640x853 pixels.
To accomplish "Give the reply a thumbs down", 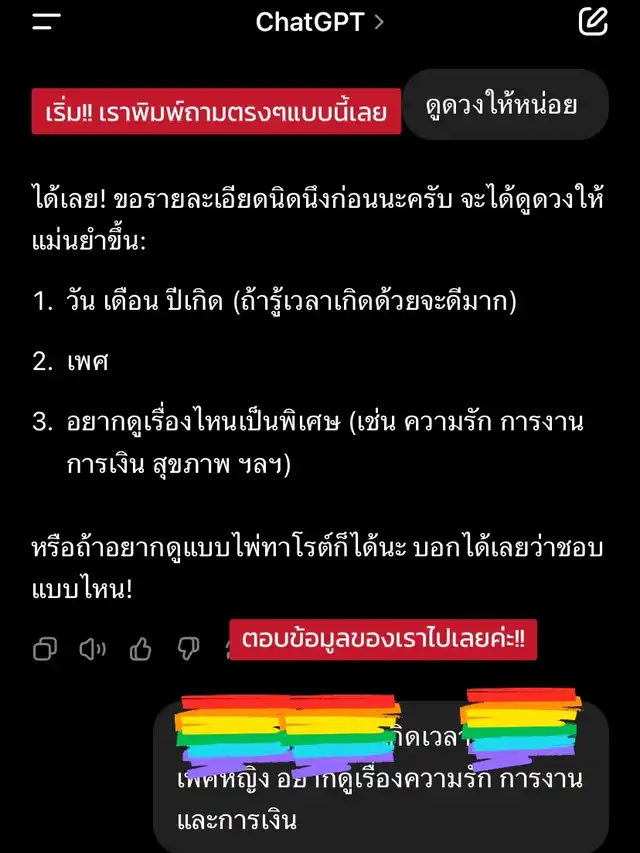I will pyautogui.click(x=188, y=649).
